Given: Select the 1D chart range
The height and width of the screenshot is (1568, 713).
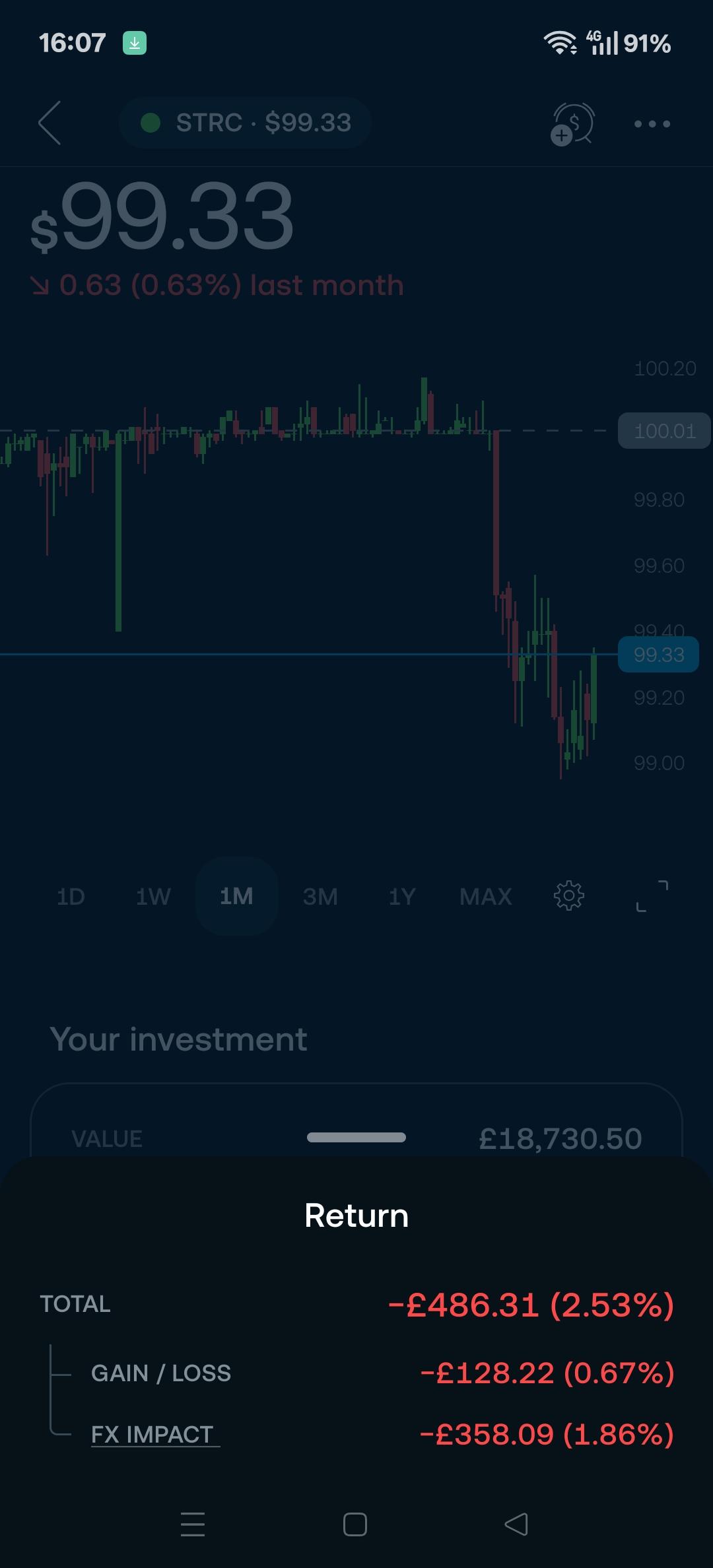Looking at the screenshot, I should click(x=71, y=896).
